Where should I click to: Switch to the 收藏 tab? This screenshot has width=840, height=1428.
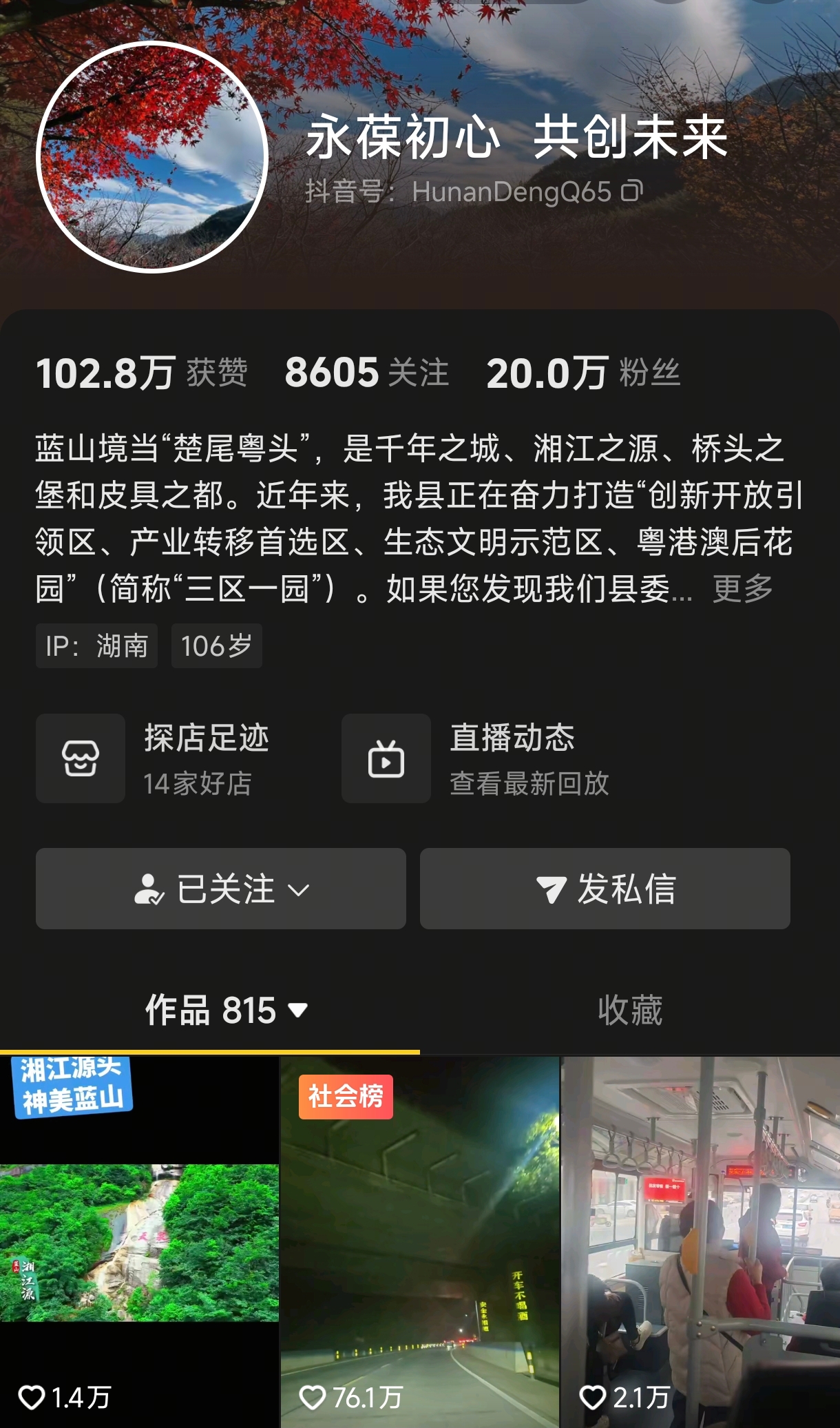pos(629,1011)
